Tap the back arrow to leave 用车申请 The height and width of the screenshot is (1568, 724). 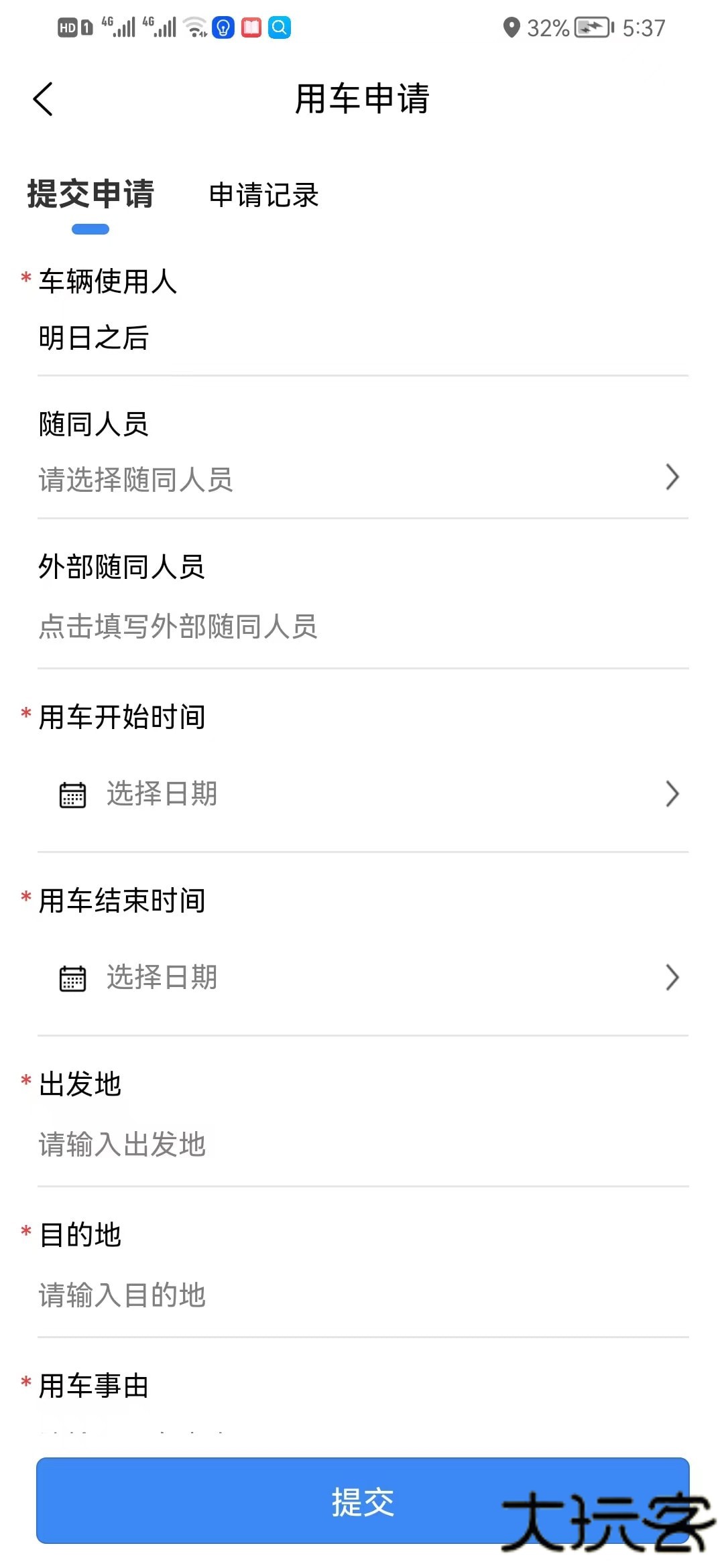point(43,98)
